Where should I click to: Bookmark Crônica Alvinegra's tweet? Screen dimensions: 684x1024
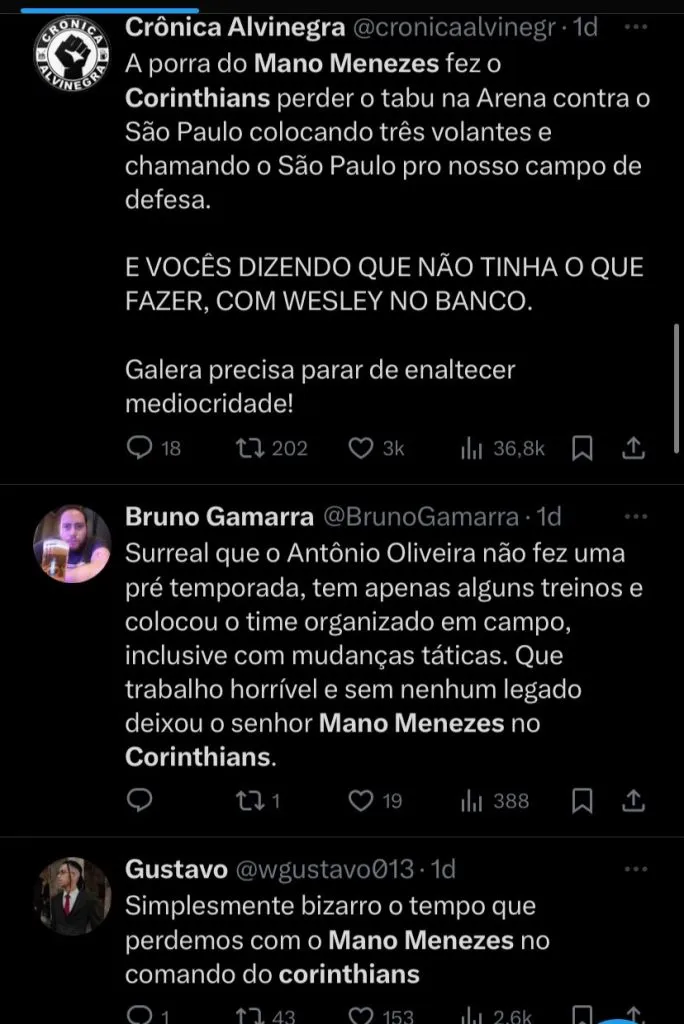click(582, 448)
